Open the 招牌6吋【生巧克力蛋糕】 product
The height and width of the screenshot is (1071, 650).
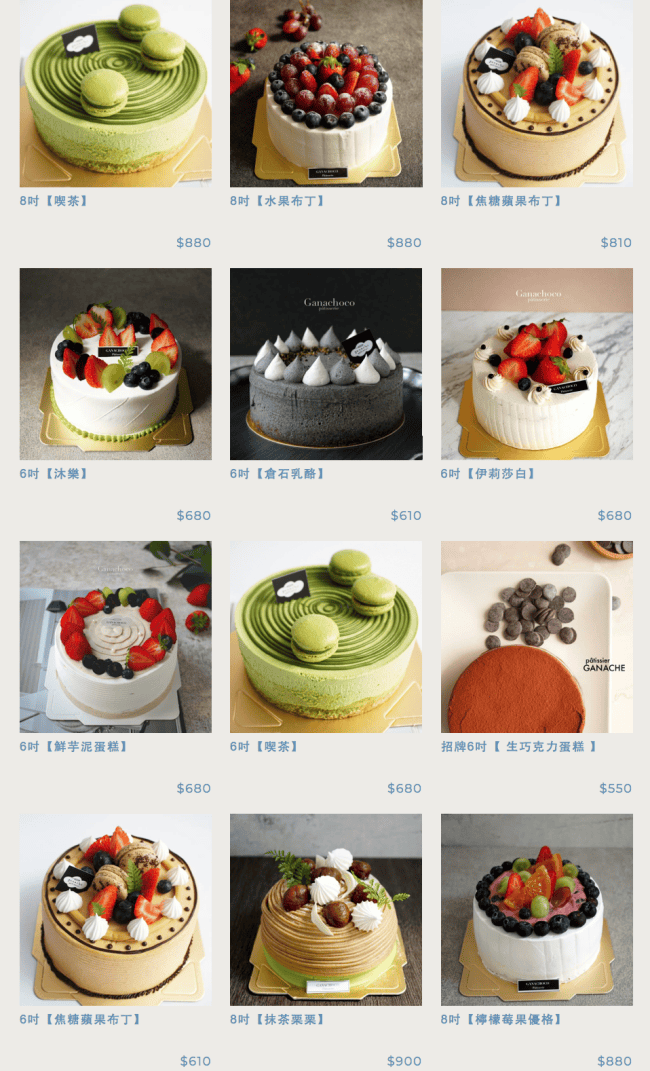537,637
